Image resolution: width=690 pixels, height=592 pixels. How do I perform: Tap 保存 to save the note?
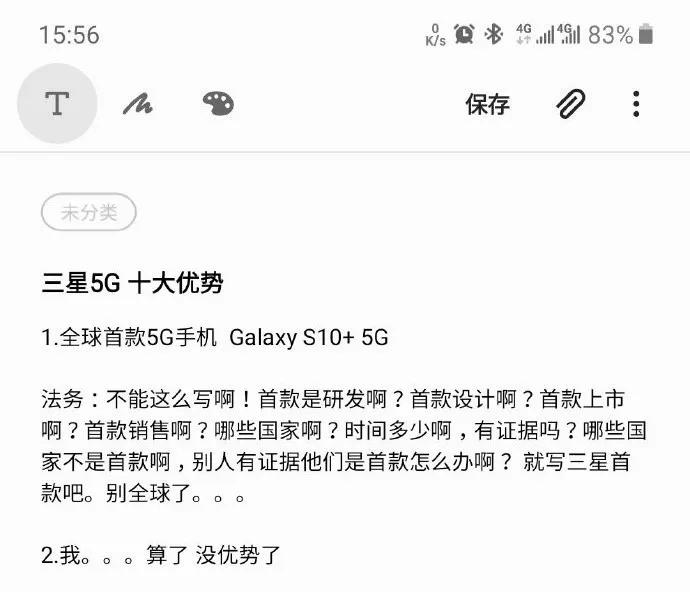tap(487, 104)
